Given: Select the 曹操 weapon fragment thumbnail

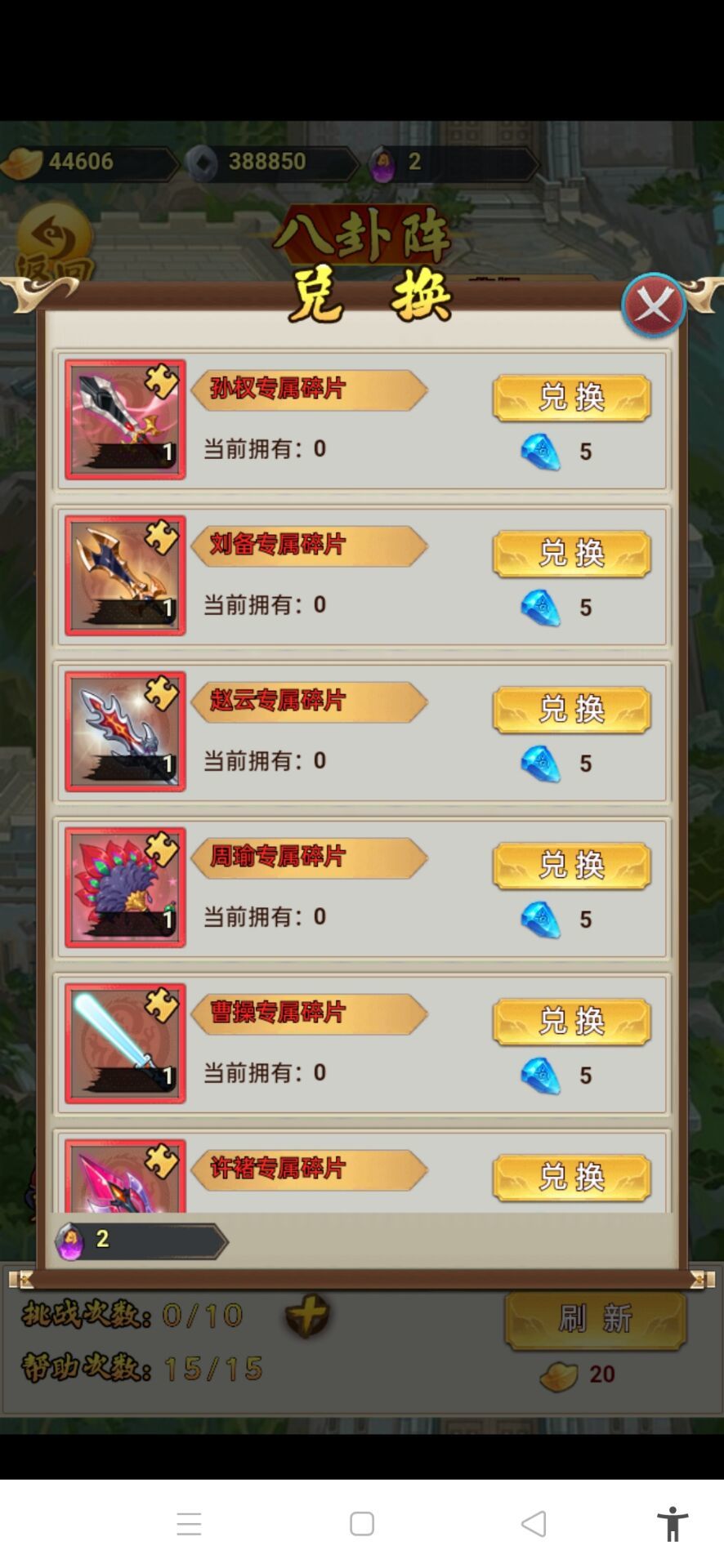Looking at the screenshot, I should pos(124,1044).
